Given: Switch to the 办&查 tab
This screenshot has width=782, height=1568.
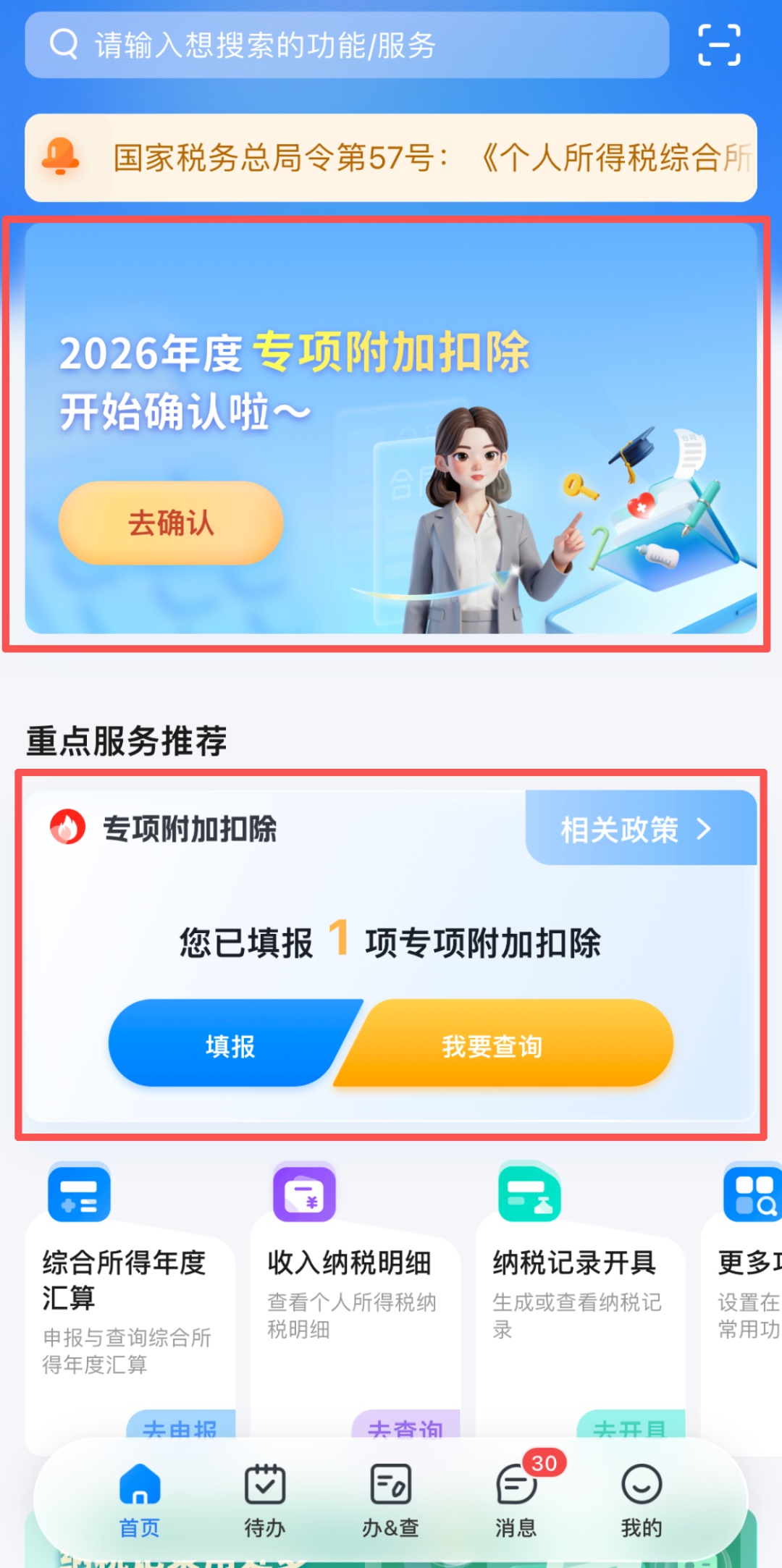Looking at the screenshot, I should [x=391, y=1500].
